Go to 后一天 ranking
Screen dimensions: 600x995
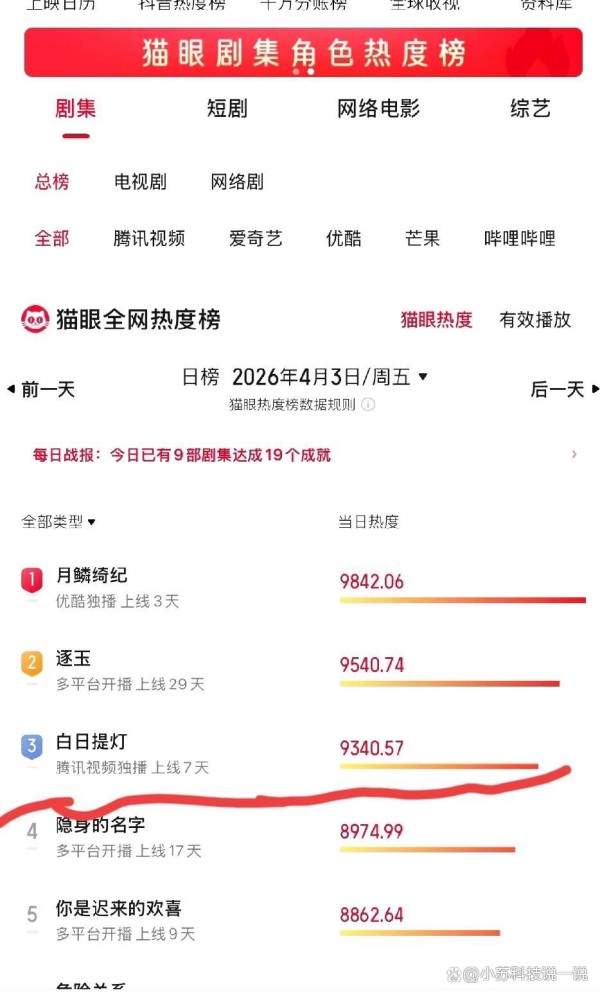pos(563,389)
